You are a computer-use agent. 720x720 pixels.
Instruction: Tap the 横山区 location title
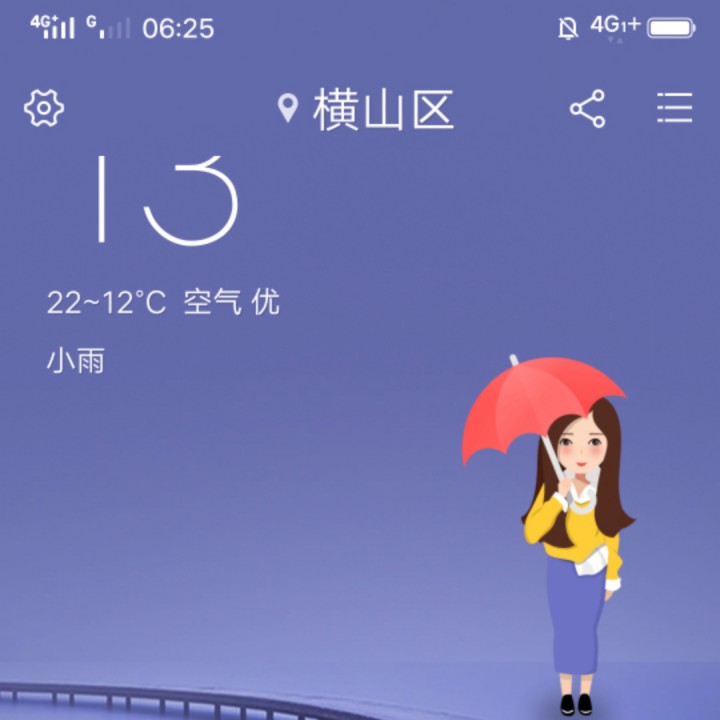point(383,109)
